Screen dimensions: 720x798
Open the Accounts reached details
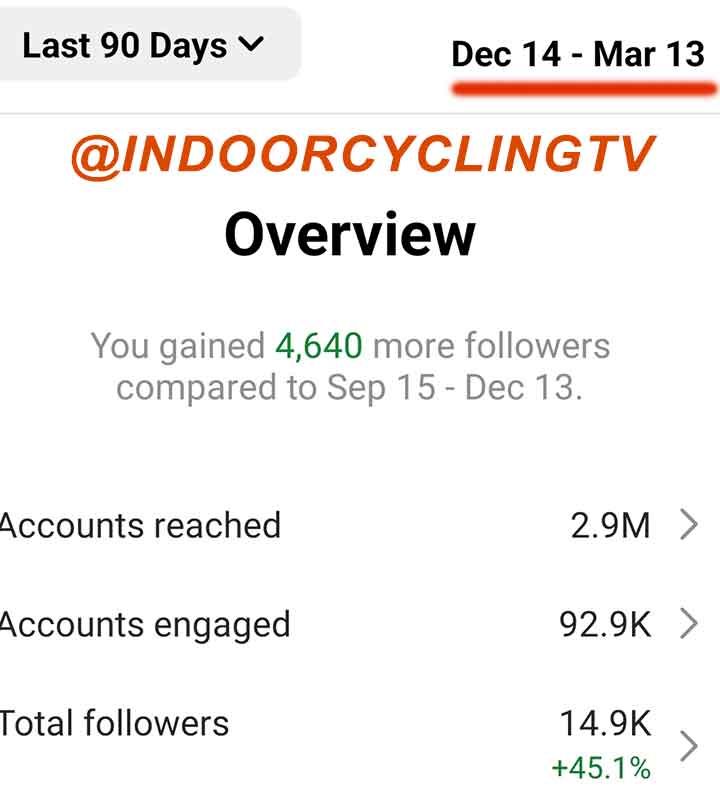[688, 525]
